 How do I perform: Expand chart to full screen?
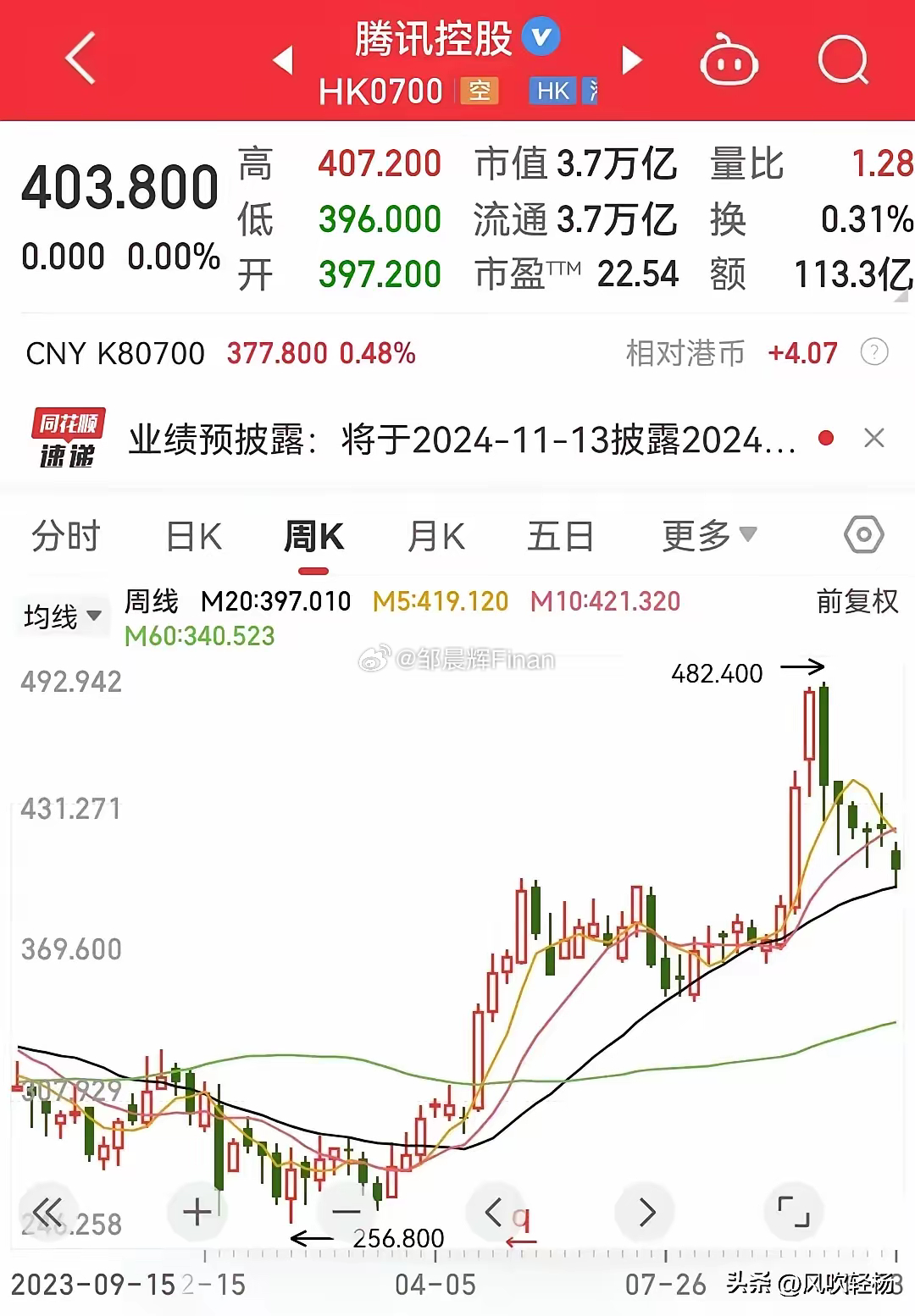794,1212
